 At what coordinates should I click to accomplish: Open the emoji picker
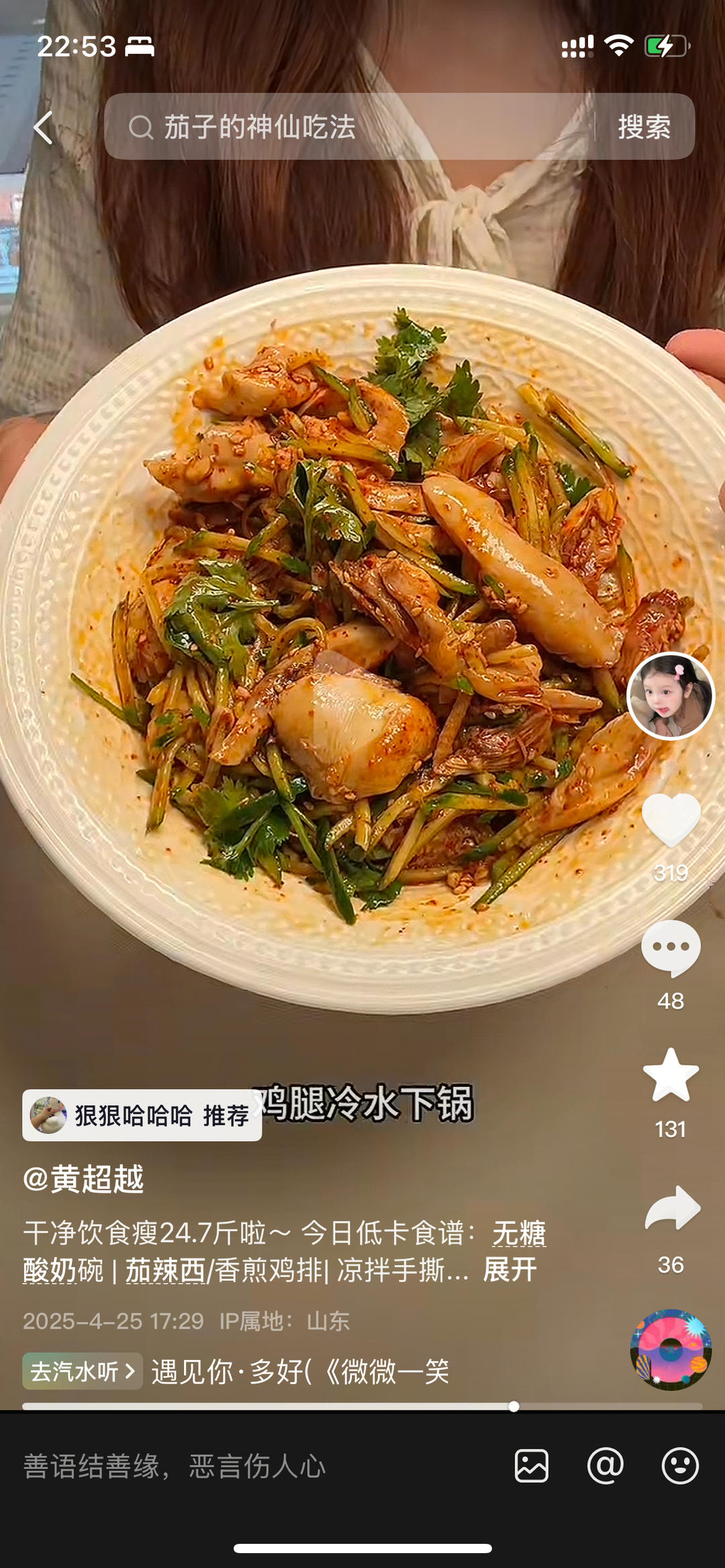pyautogui.click(x=680, y=1465)
